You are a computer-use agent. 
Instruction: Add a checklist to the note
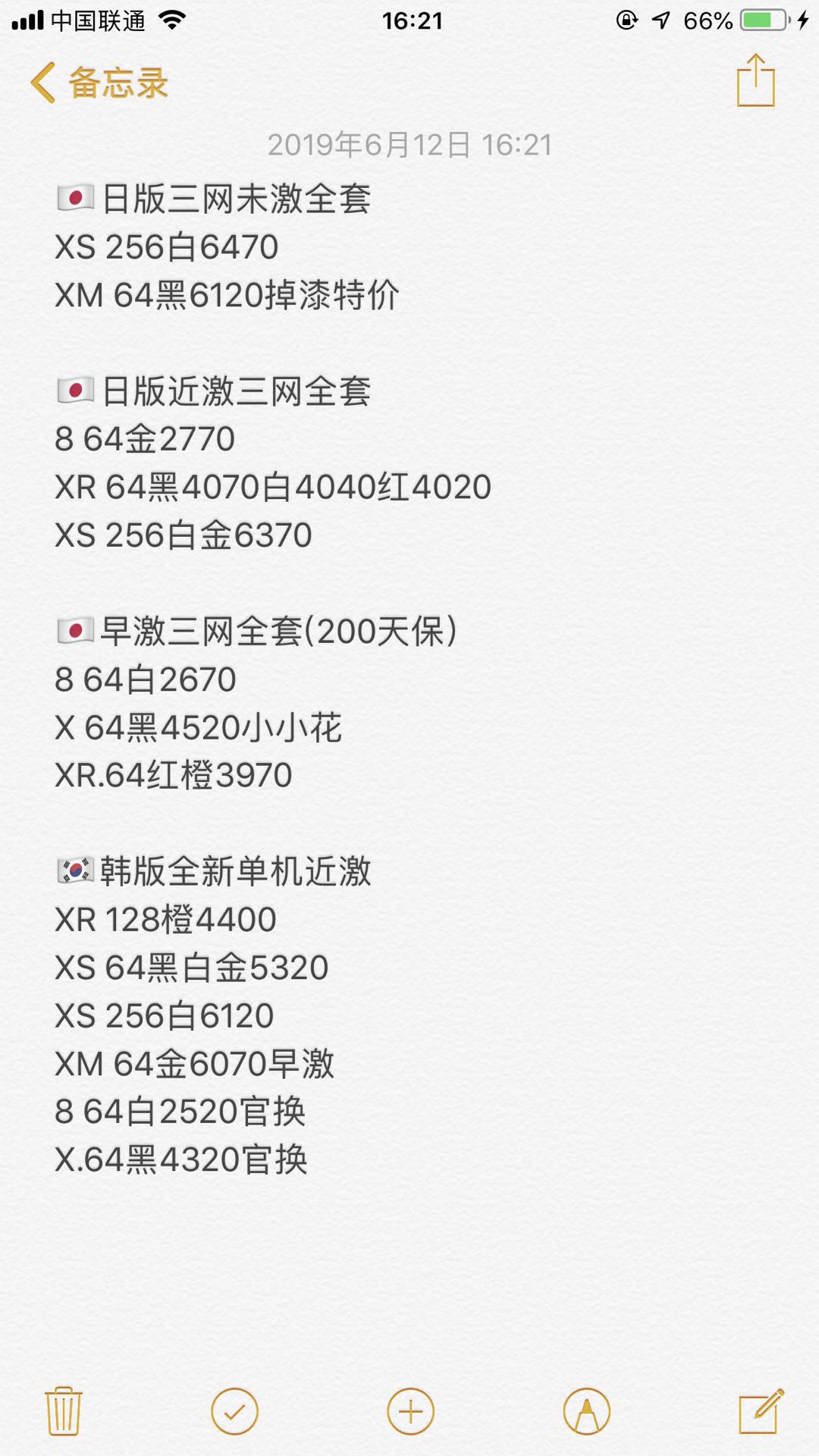234,1411
